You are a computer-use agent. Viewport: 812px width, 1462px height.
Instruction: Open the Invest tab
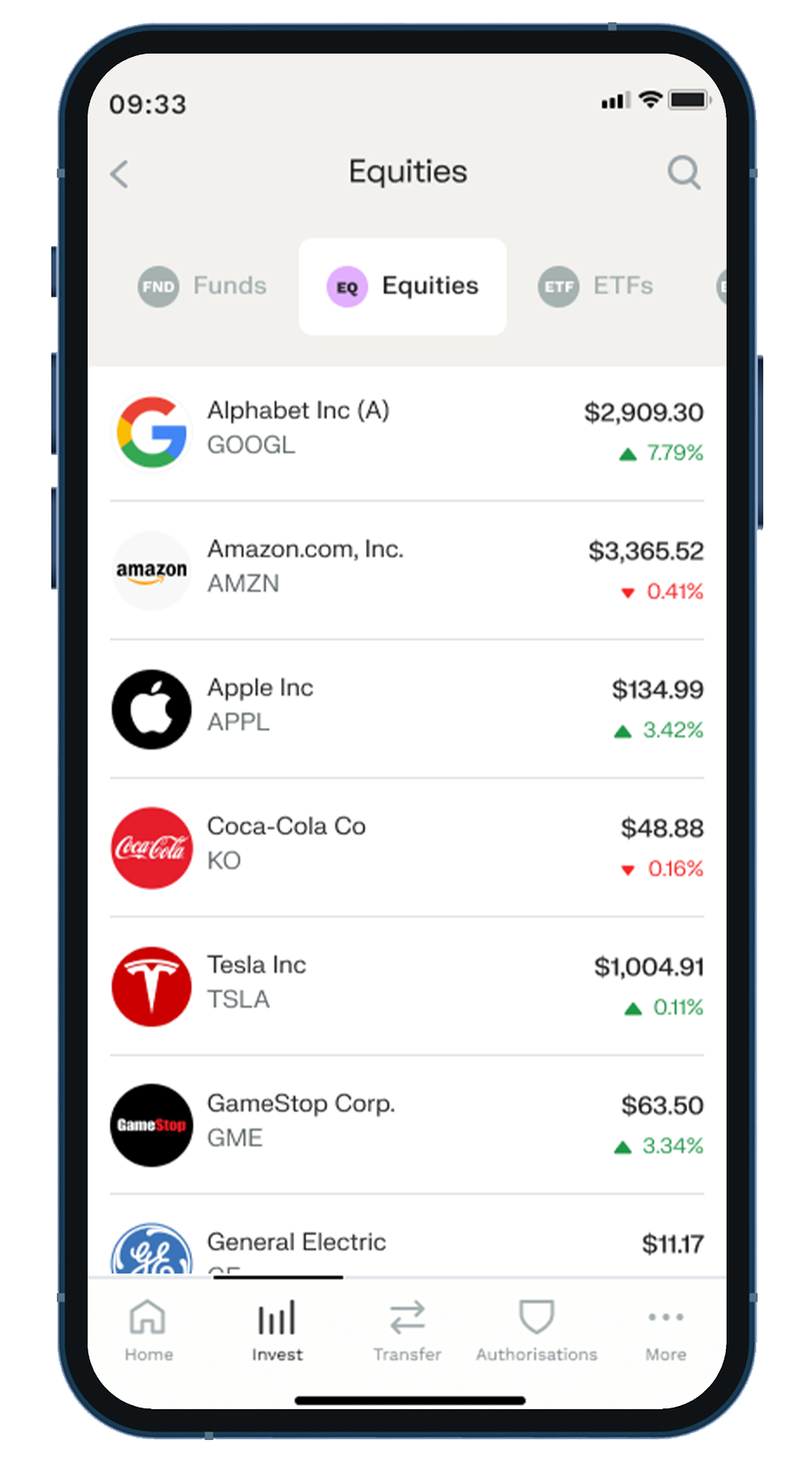tap(277, 1331)
